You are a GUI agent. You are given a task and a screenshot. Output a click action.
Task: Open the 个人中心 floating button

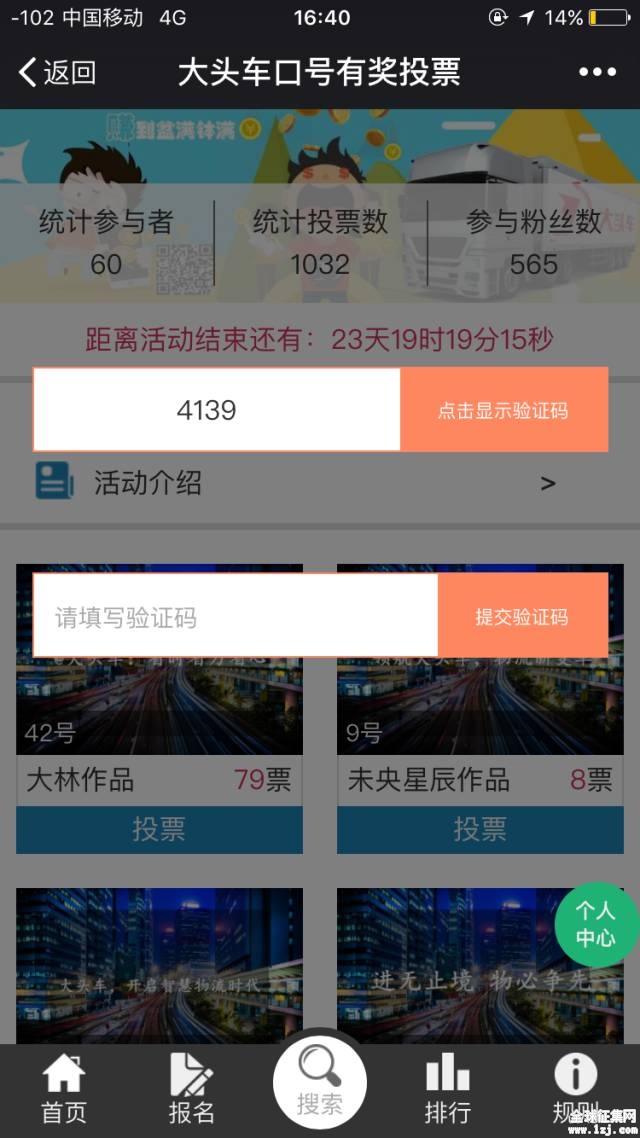pyautogui.click(x=596, y=924)
